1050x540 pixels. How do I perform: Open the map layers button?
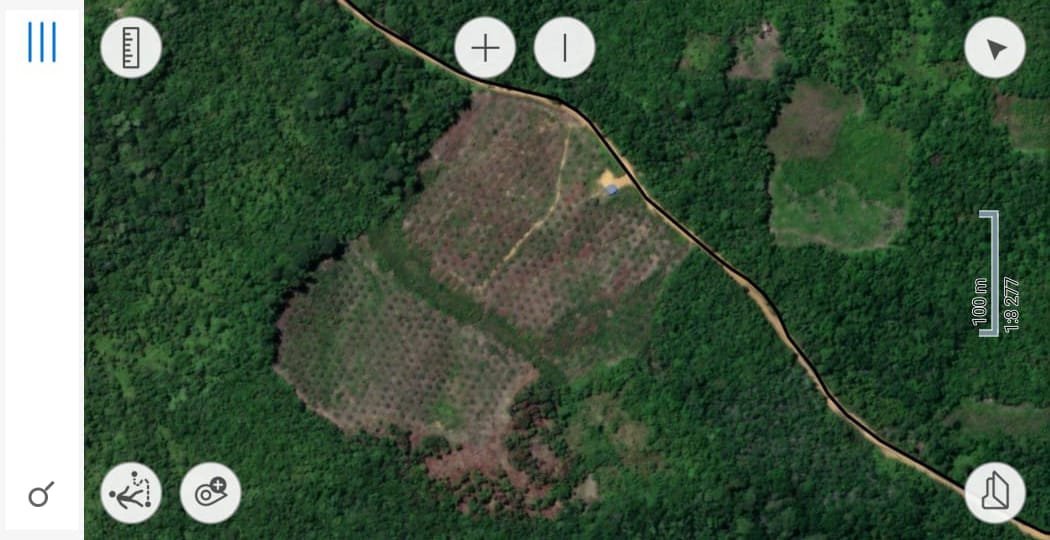[995, 493]
